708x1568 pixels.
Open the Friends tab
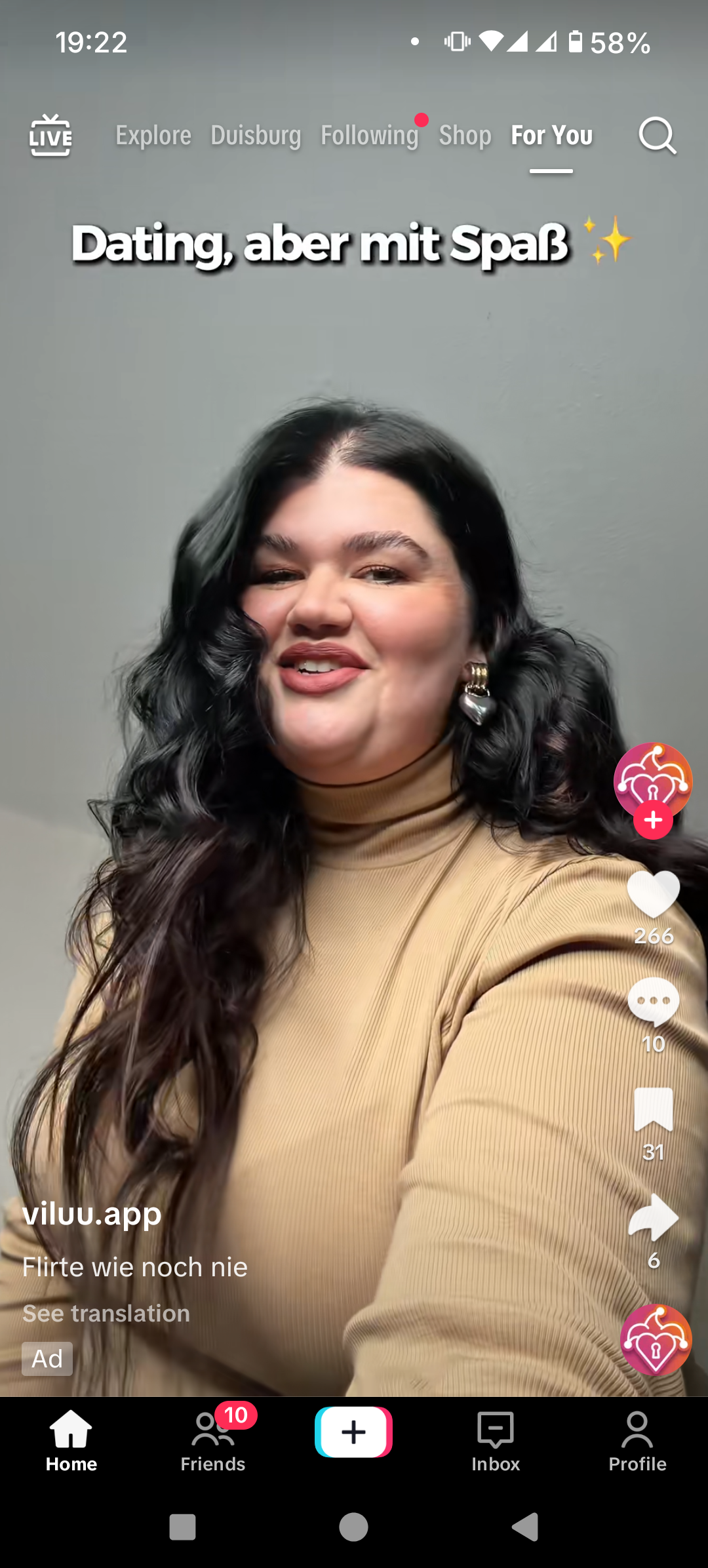(x=213, y=1440)
